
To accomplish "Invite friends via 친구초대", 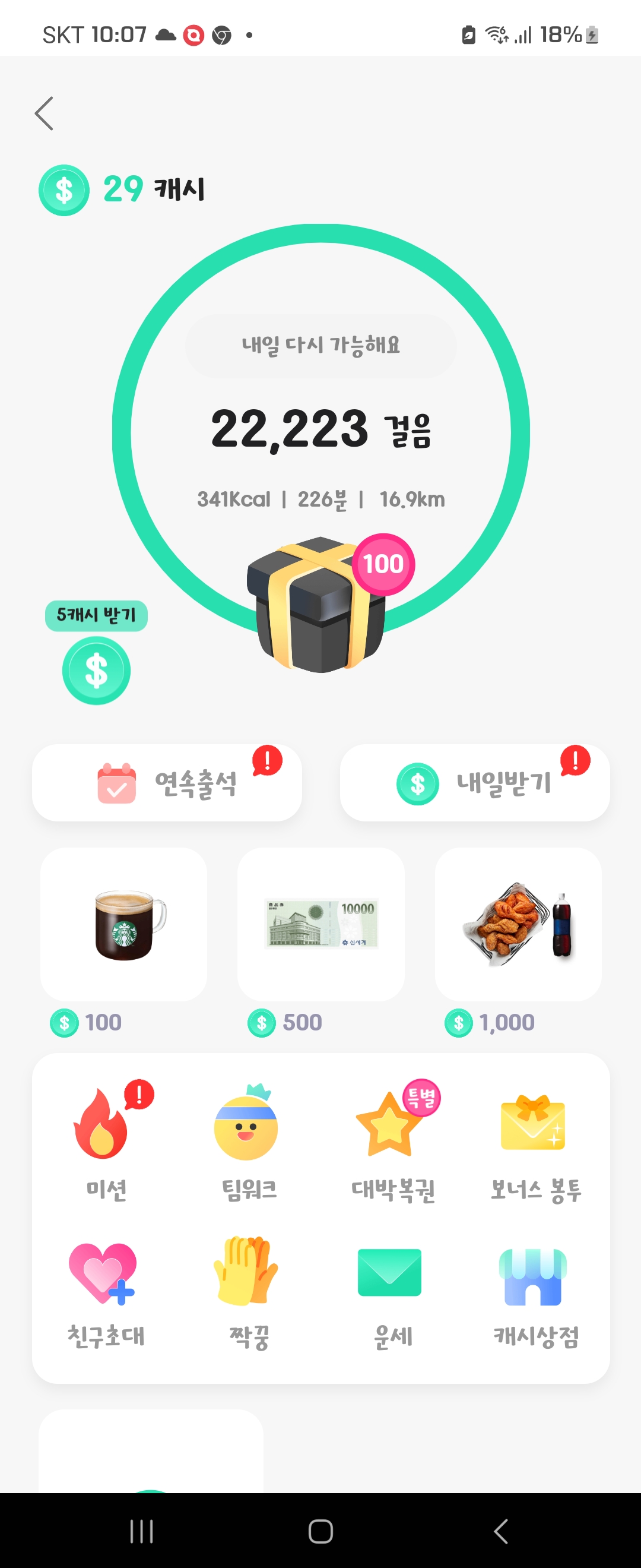I will pyautogui.click(x=106, y=1289).
